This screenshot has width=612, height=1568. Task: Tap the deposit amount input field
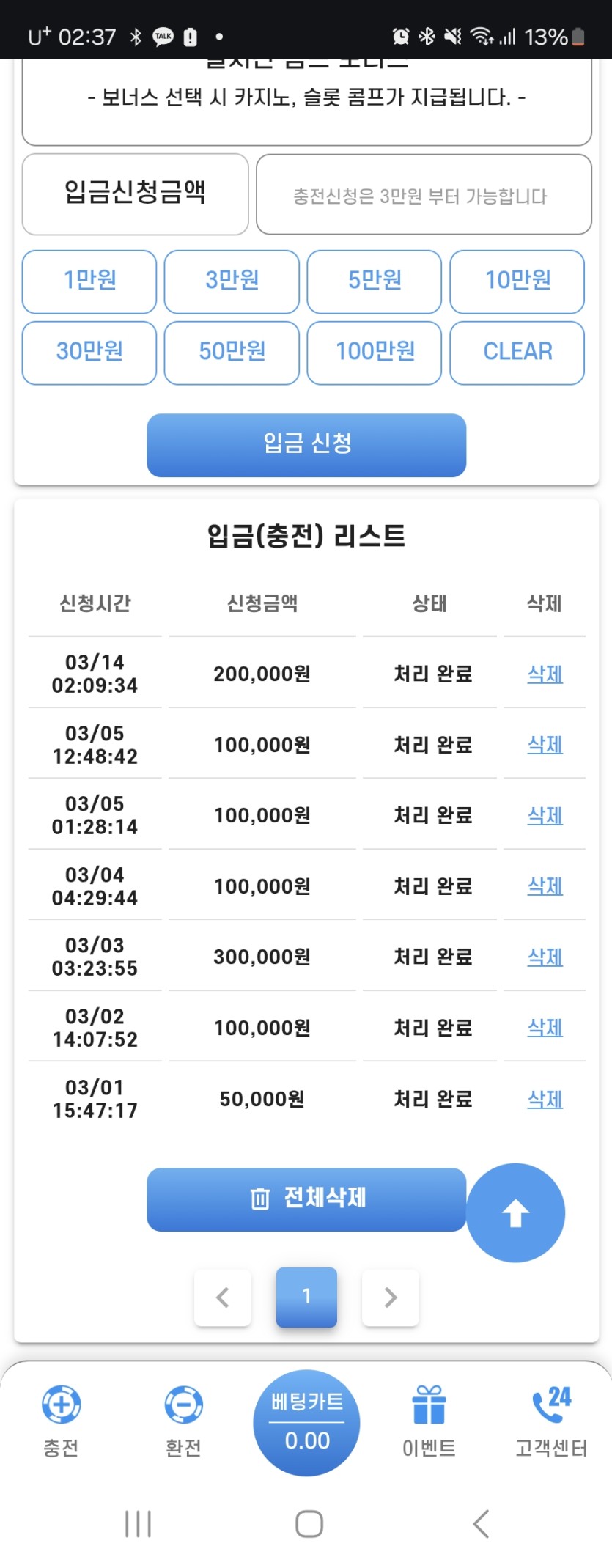(423, 195)
